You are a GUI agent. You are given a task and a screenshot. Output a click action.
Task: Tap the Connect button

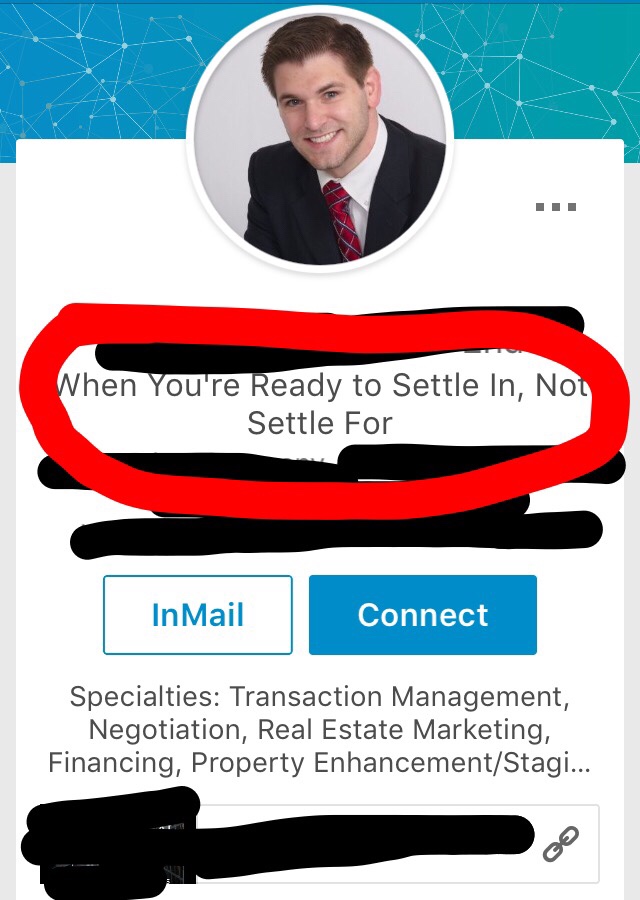[x=423, y=615]
